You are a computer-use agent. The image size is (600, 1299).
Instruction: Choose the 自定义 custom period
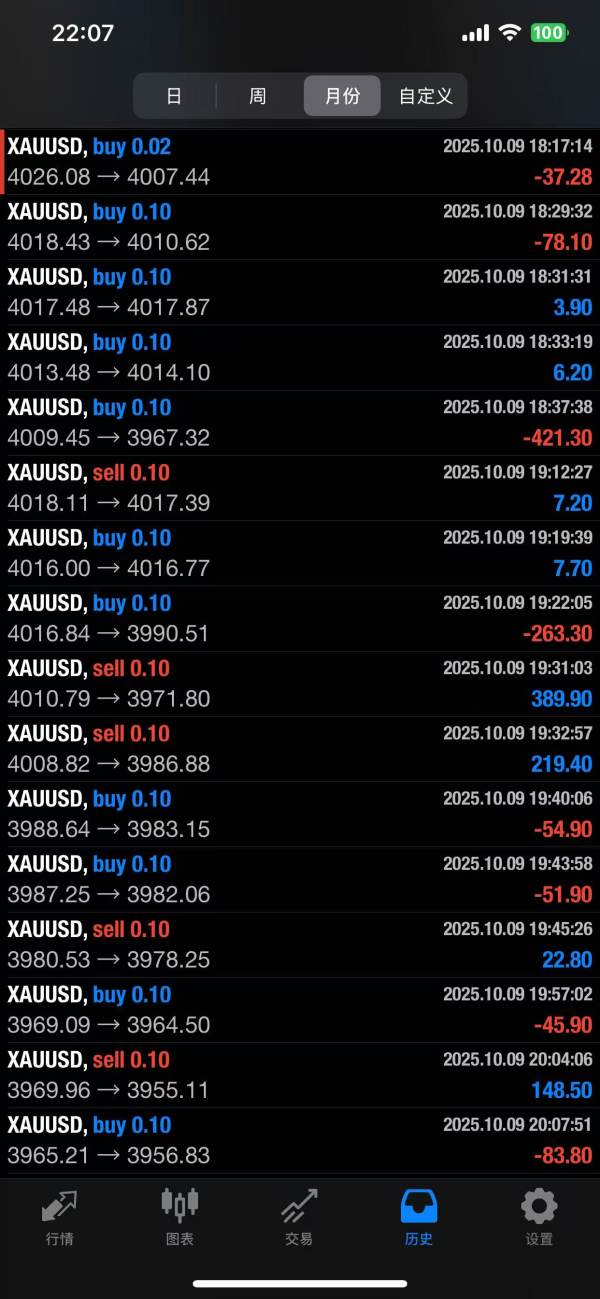click(425, 96)
